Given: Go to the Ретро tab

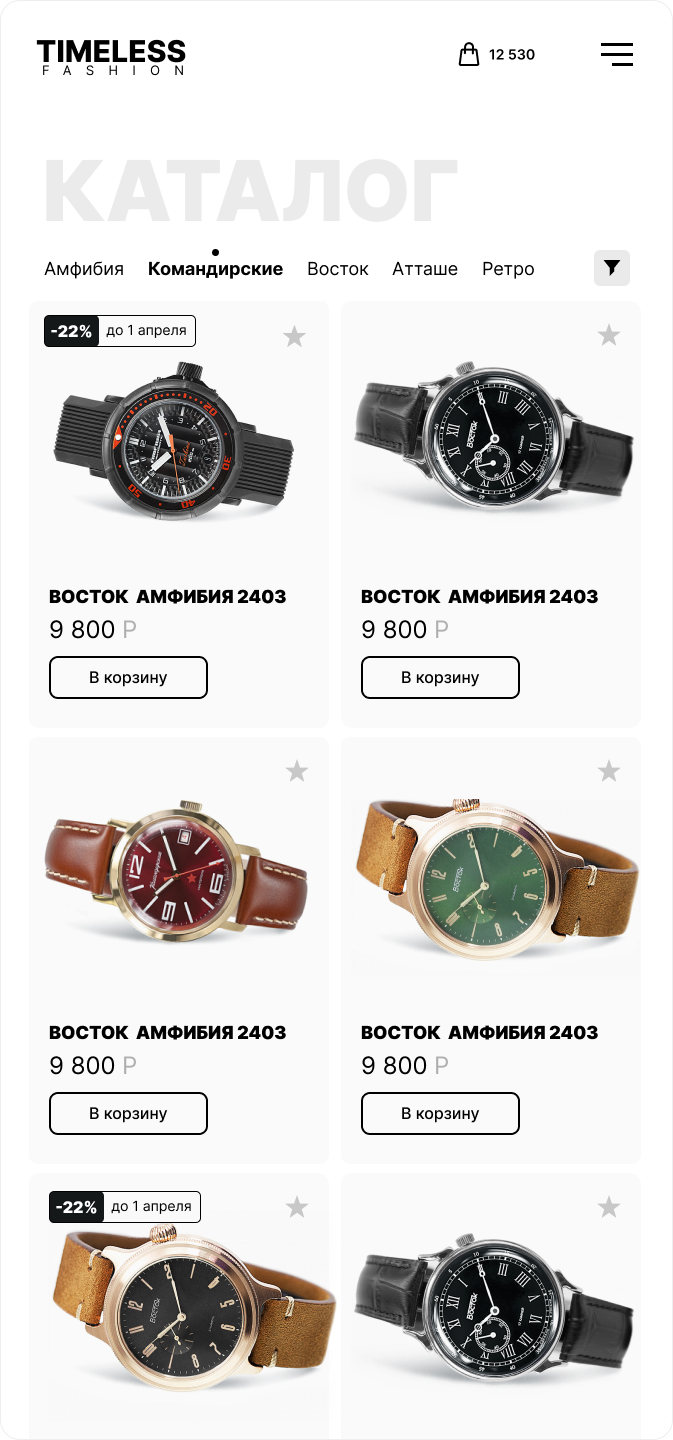Looking at the screenshot, I should [508, 269].
